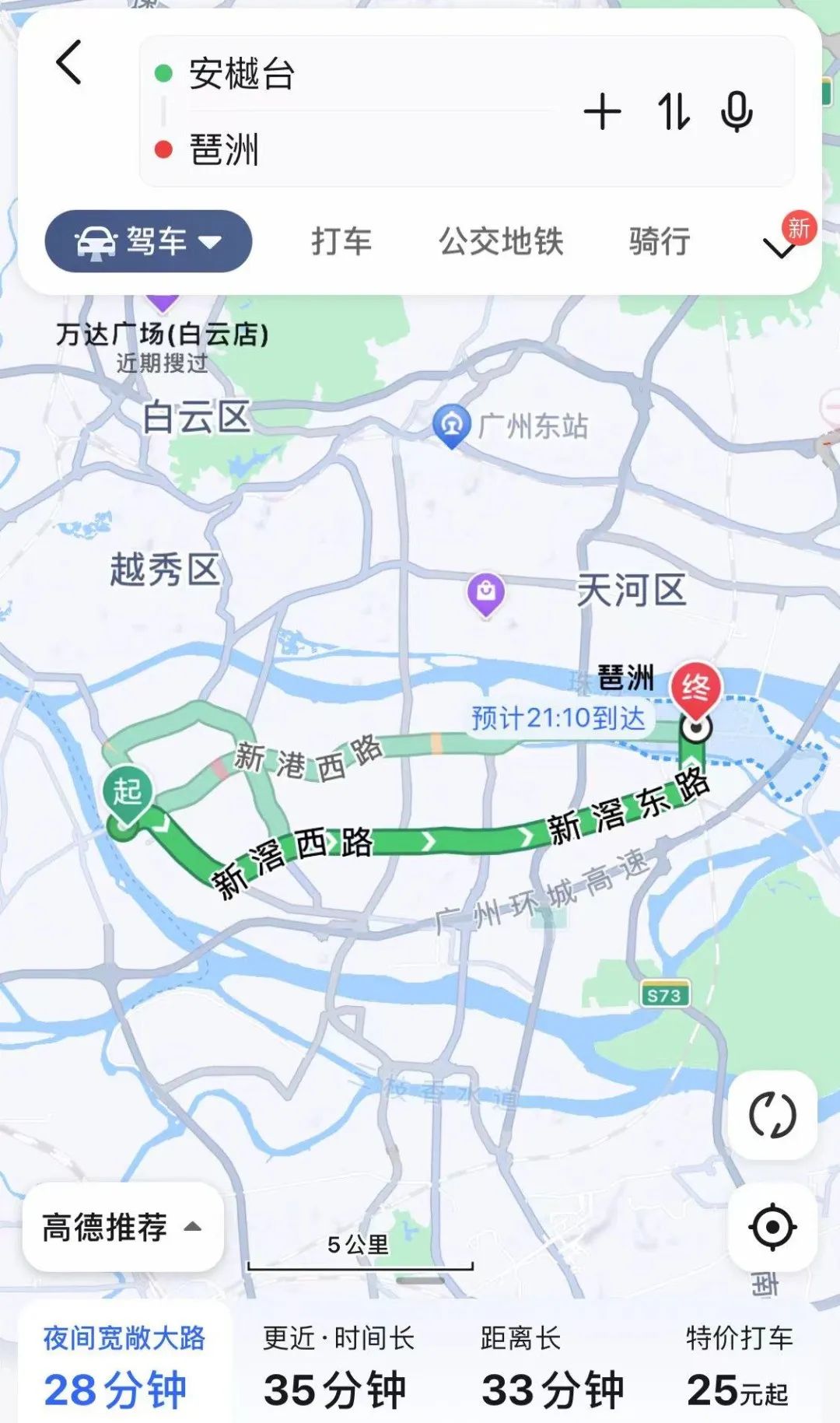Switch to the 骑行 tab
Image resolution: width=840 pixels, height=1423 pixels.
(x=660, y=241)
